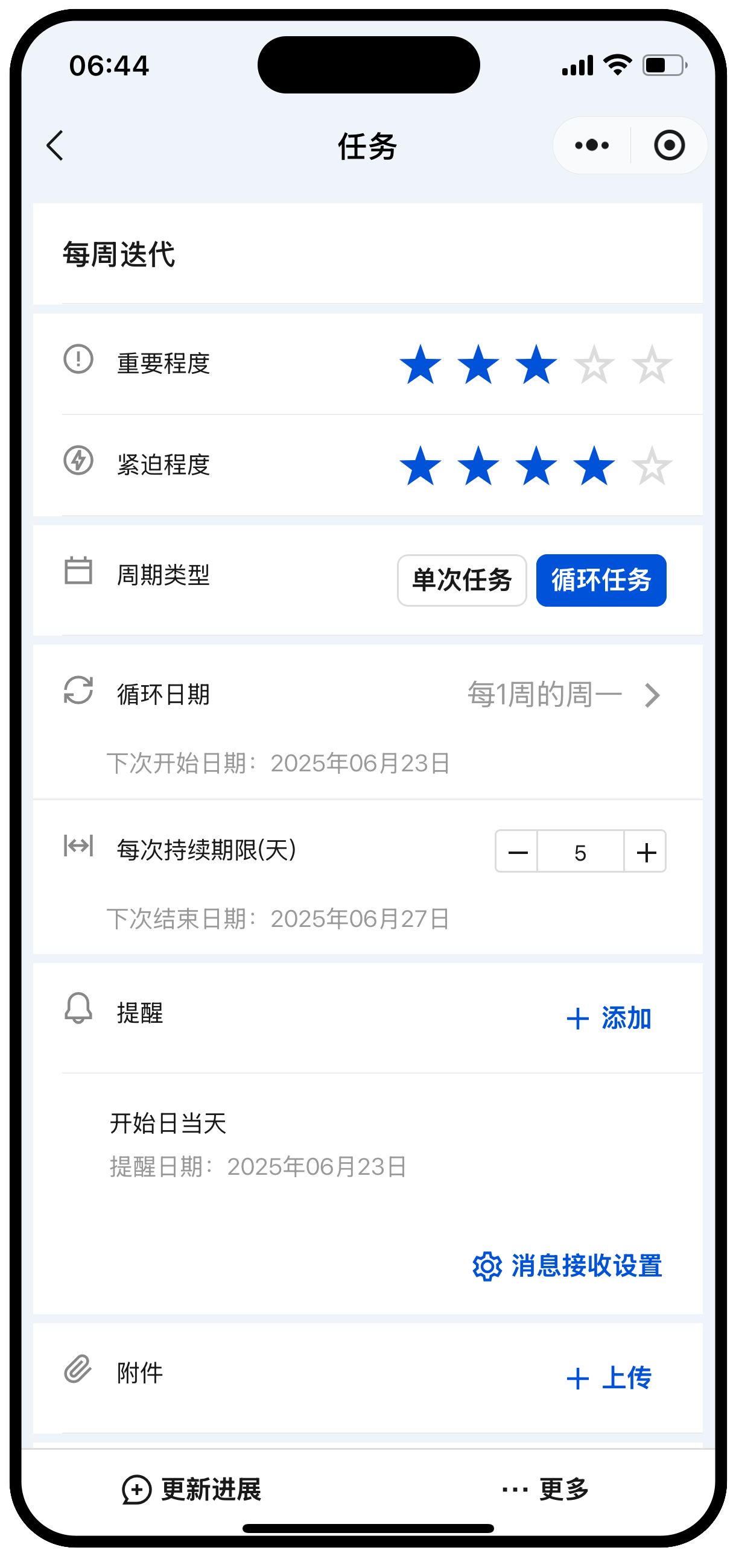Increase 每次持续期限 days by one
This screenshot has width=736, height=1568.
pyautogui.click(x=646, y=852)
